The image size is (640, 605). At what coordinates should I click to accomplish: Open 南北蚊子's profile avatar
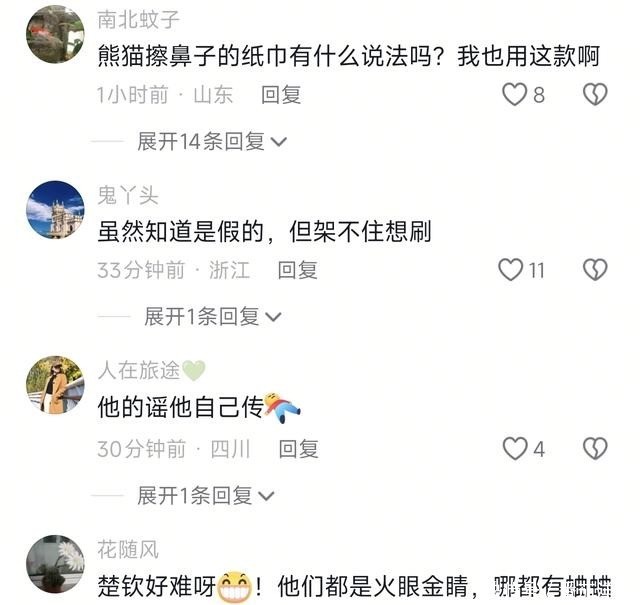click(55, 34)
